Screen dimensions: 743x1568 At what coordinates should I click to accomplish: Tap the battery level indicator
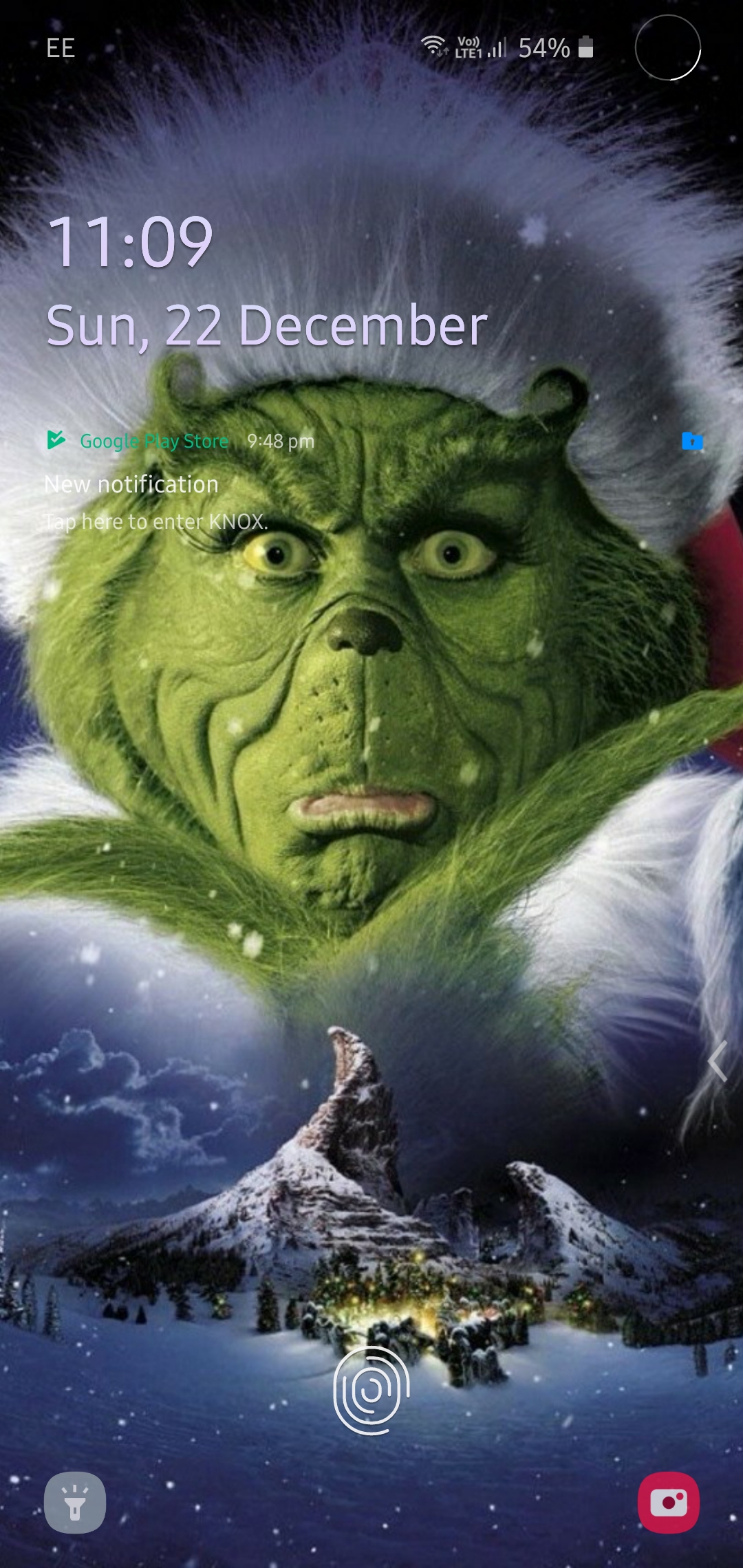[585, 48]
